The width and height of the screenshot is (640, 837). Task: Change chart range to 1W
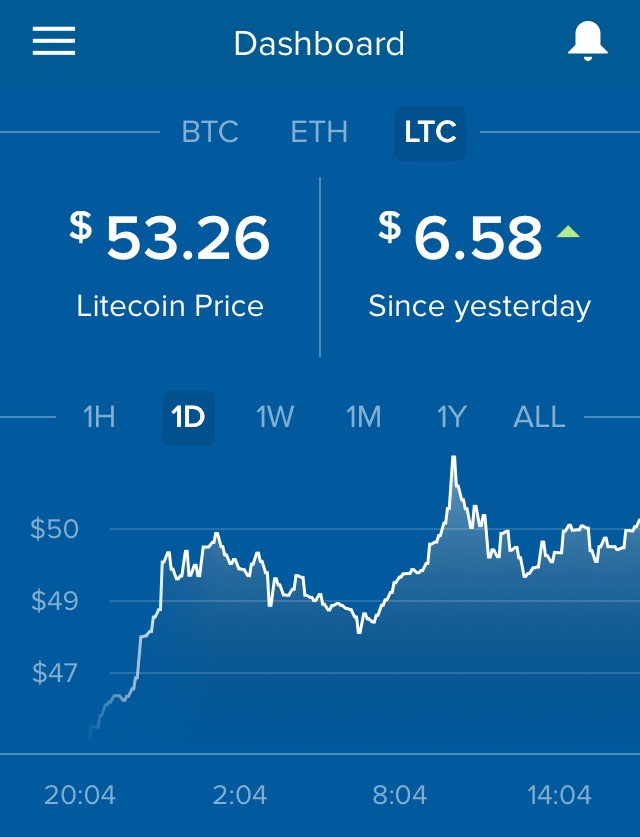pyautogui.click(x=275, y=417)
